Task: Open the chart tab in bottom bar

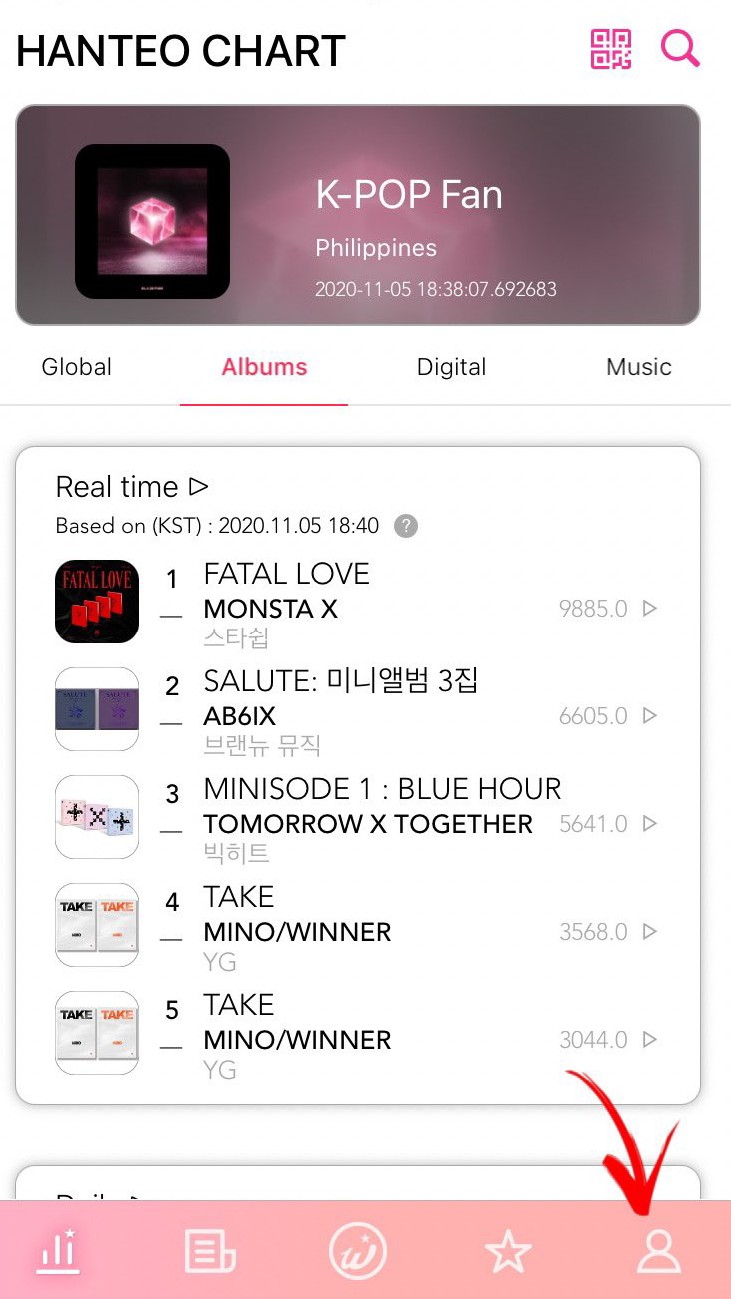Action: pos(58,1252)
